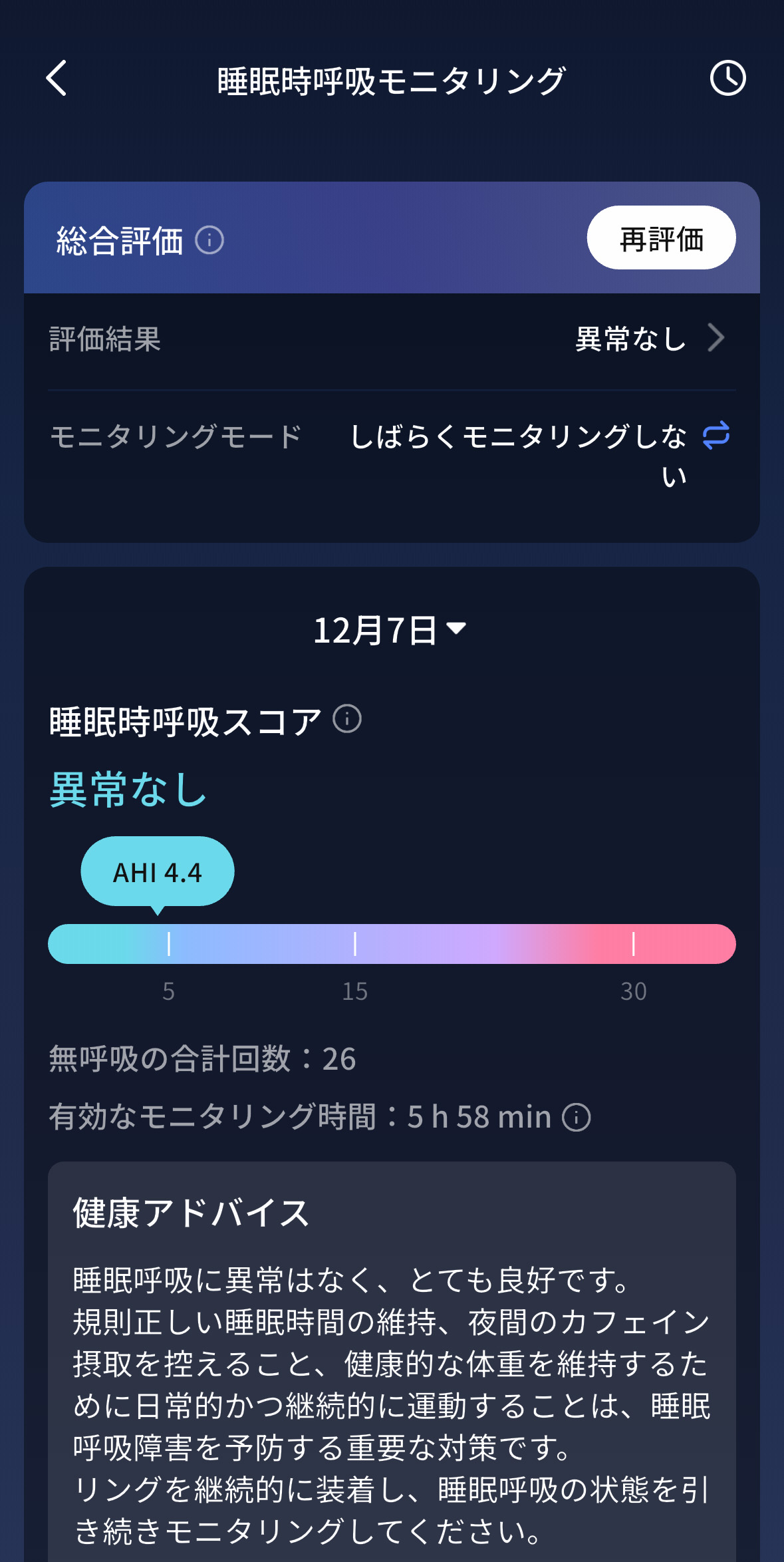Tap the info icon after the monitoring time
The width and height of the screenshot is (784, 1562).
click(576, 1118)
